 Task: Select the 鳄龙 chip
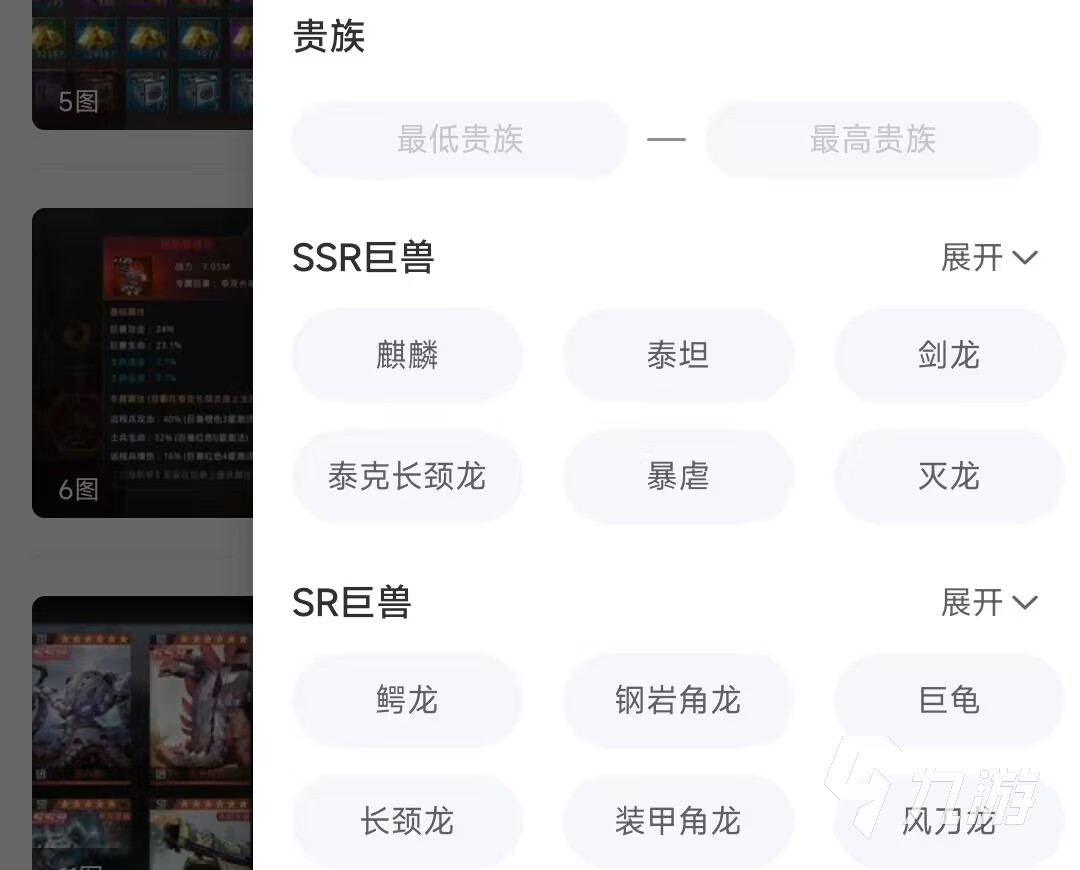407,701
